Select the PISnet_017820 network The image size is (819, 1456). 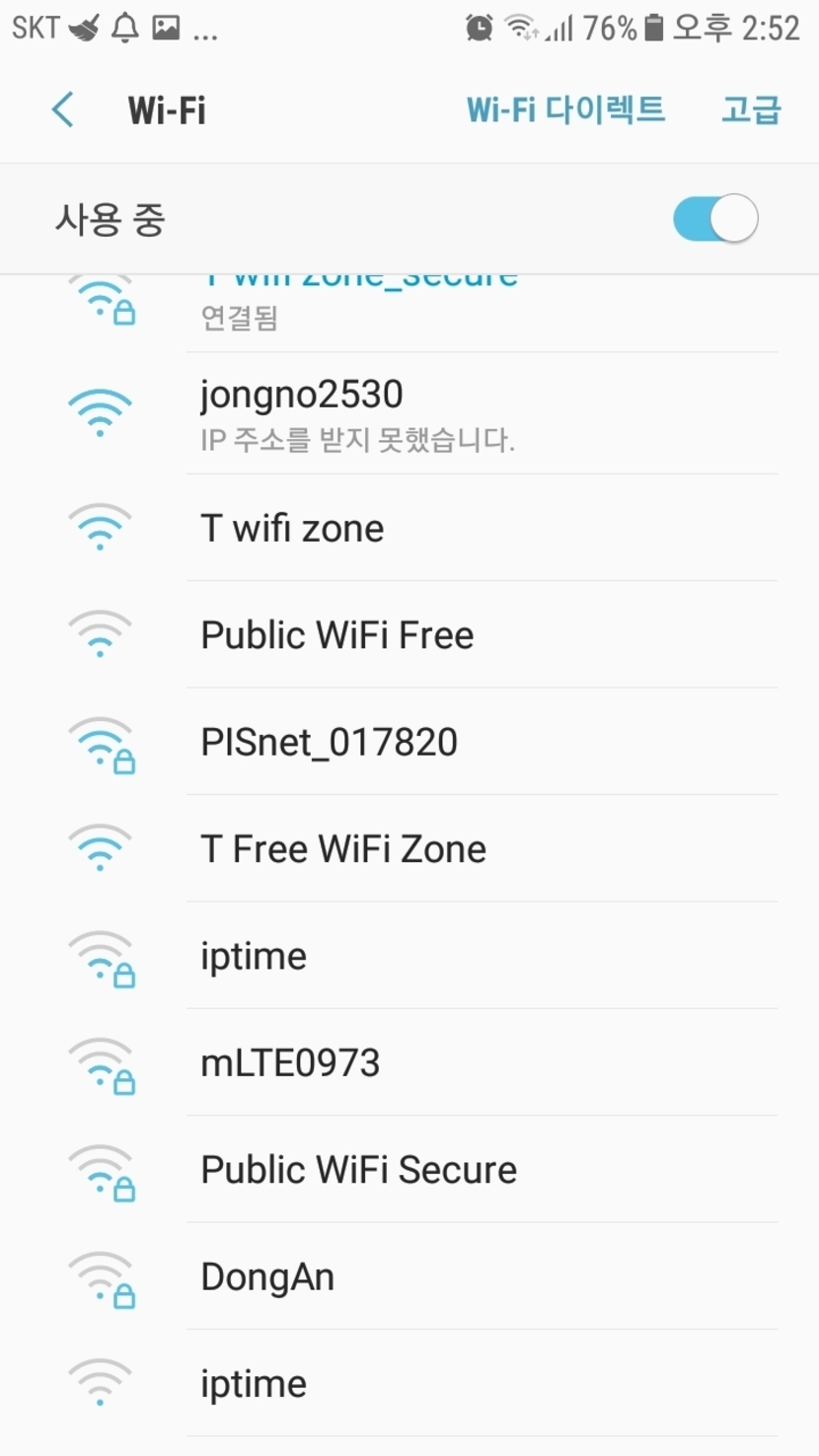[x=395, y=743]
